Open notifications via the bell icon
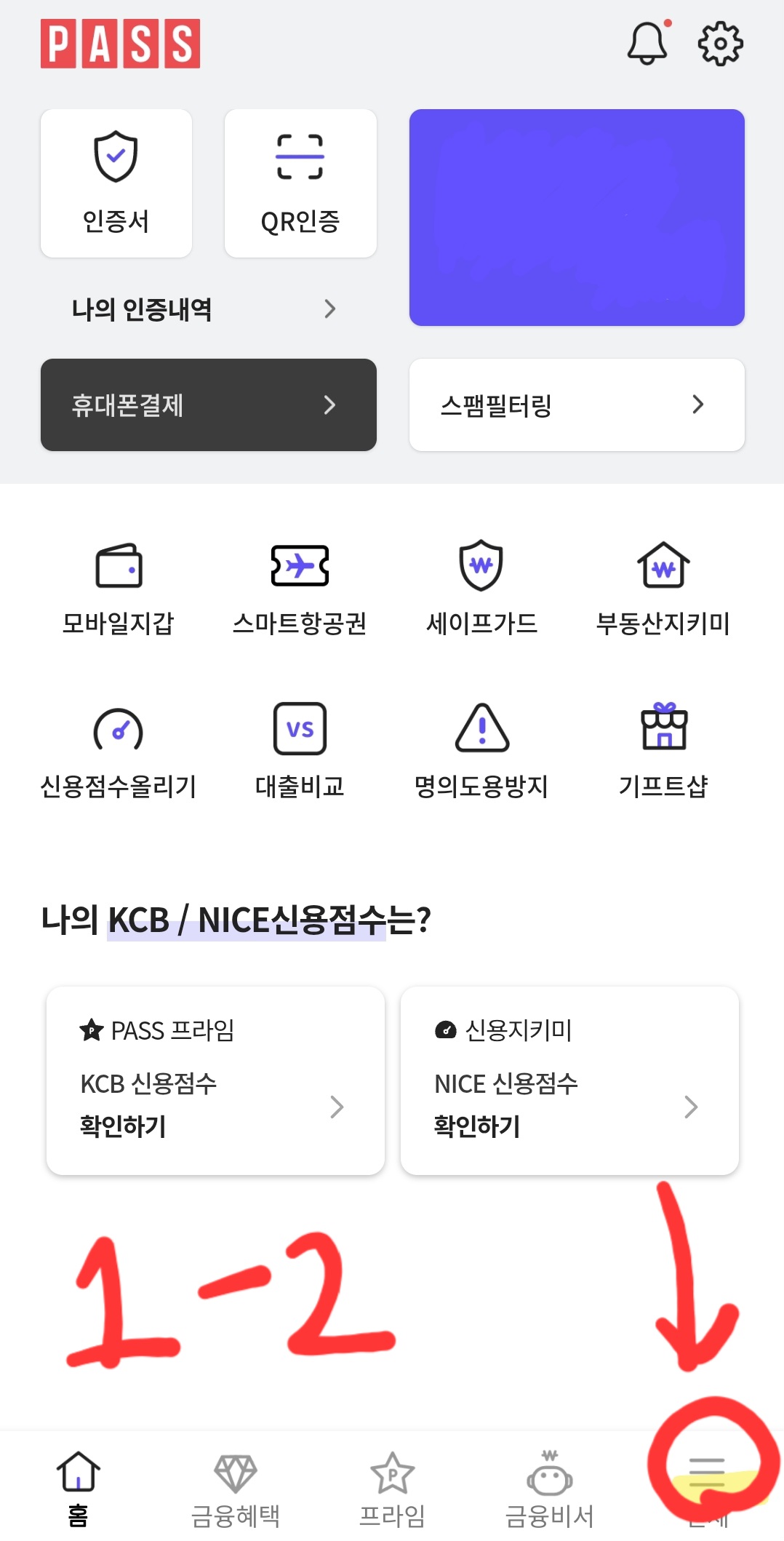The width and height of the screenshot is (784, 1541). click(x=647, y=42)
